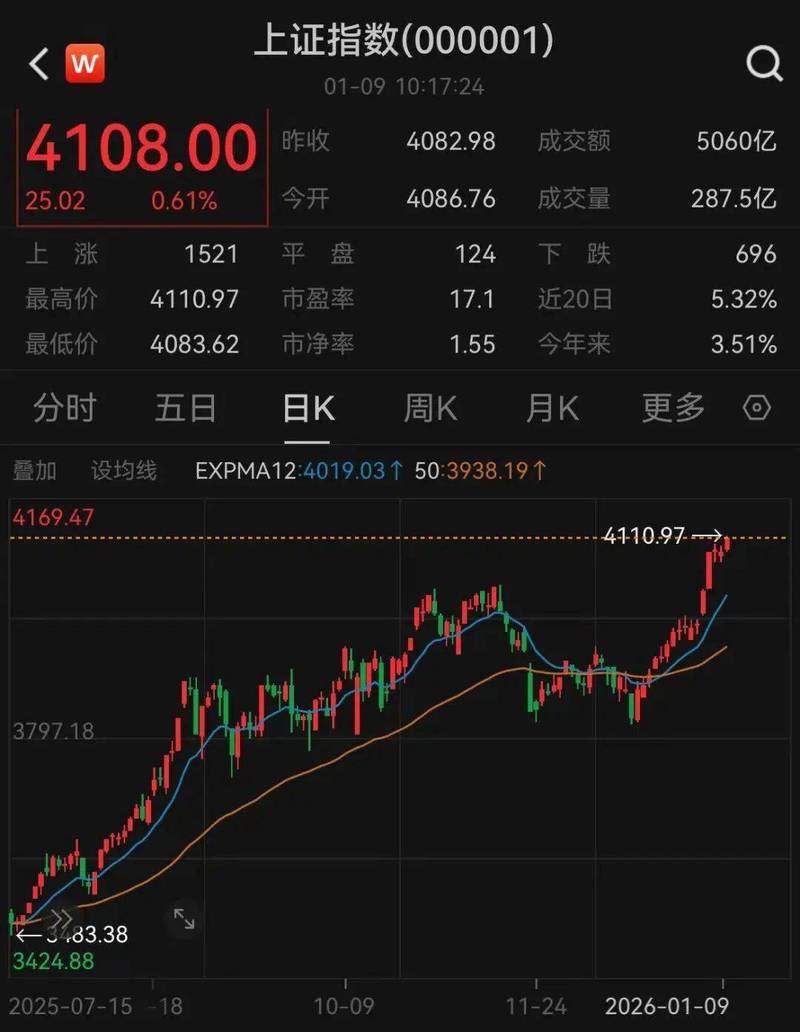Open search with the magnifier icon
This screenshot has width=800, height=1032.
coord(765,63)
